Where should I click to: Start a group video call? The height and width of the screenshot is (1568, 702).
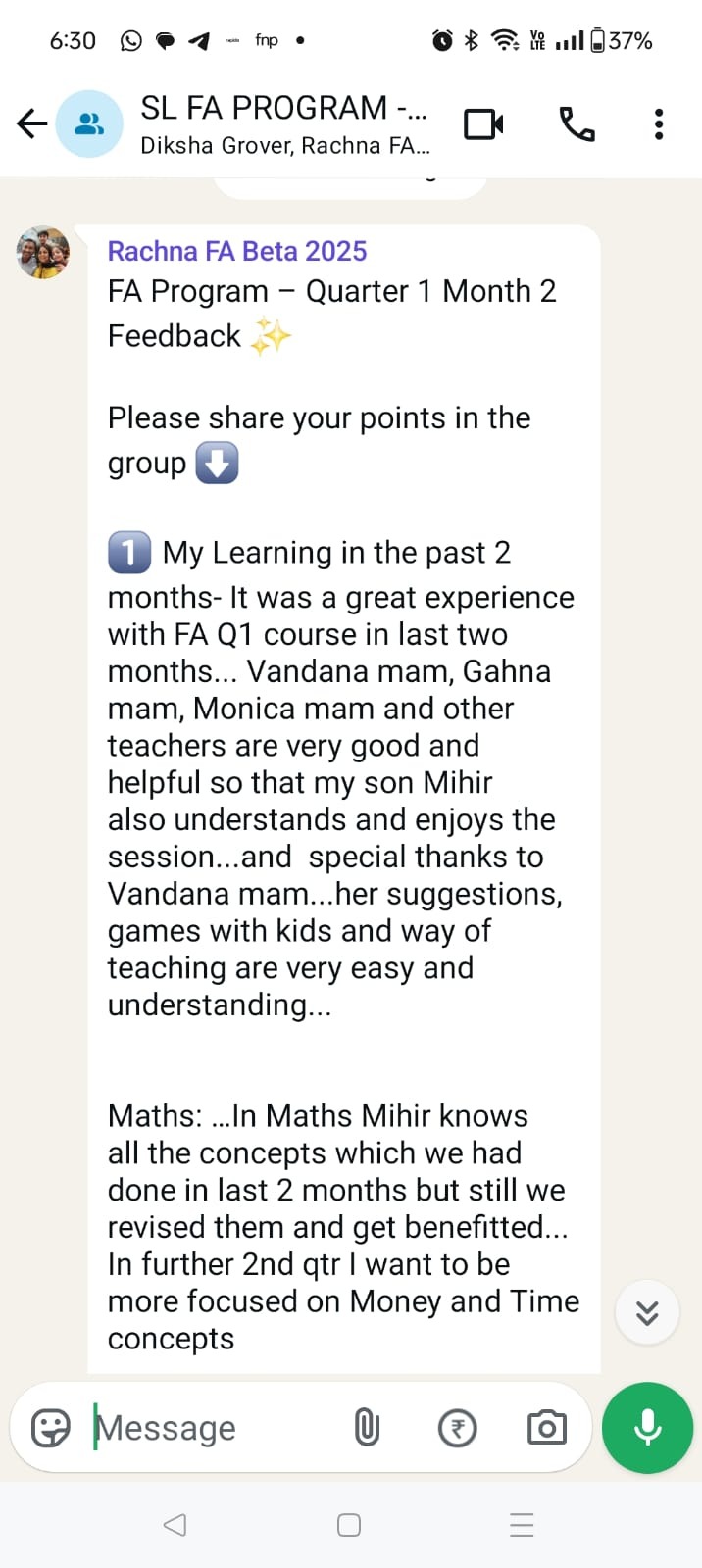click(x=483, y=124)
